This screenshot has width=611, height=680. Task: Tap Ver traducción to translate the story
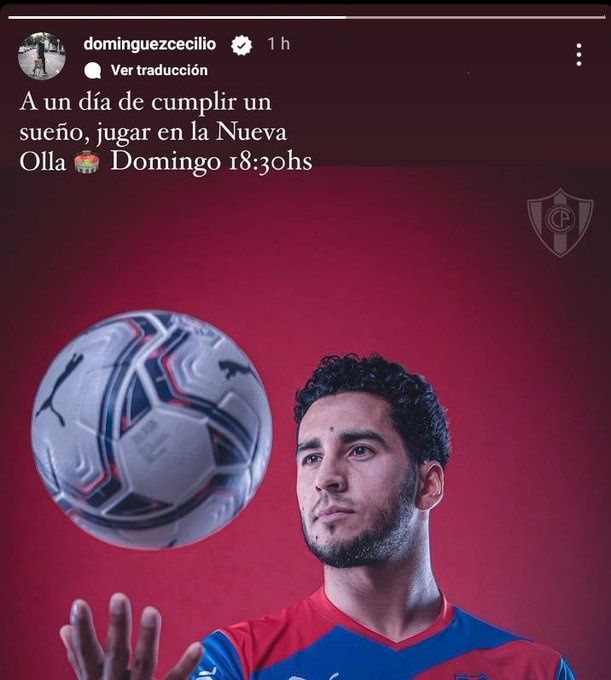(158, 70)
